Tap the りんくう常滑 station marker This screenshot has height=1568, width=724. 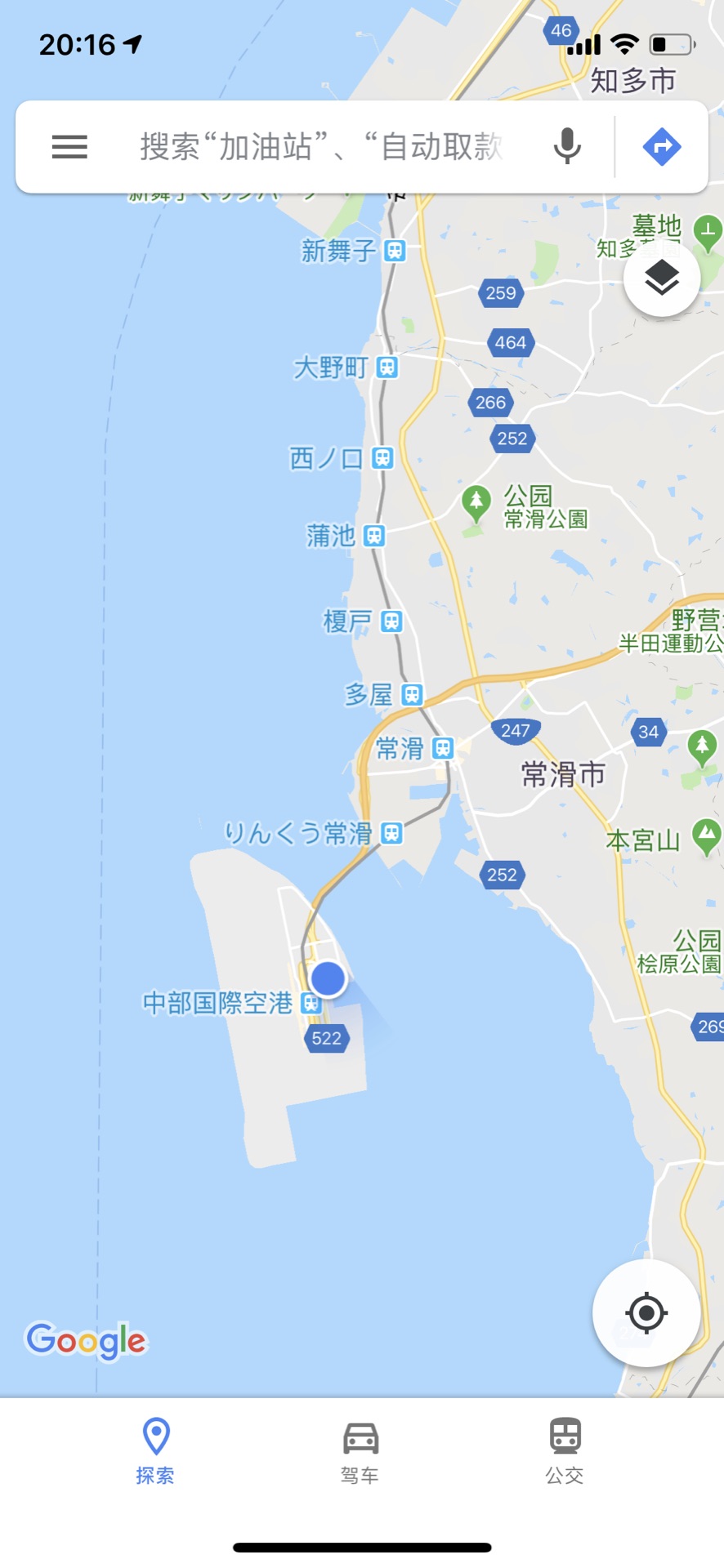click(391, 834)
